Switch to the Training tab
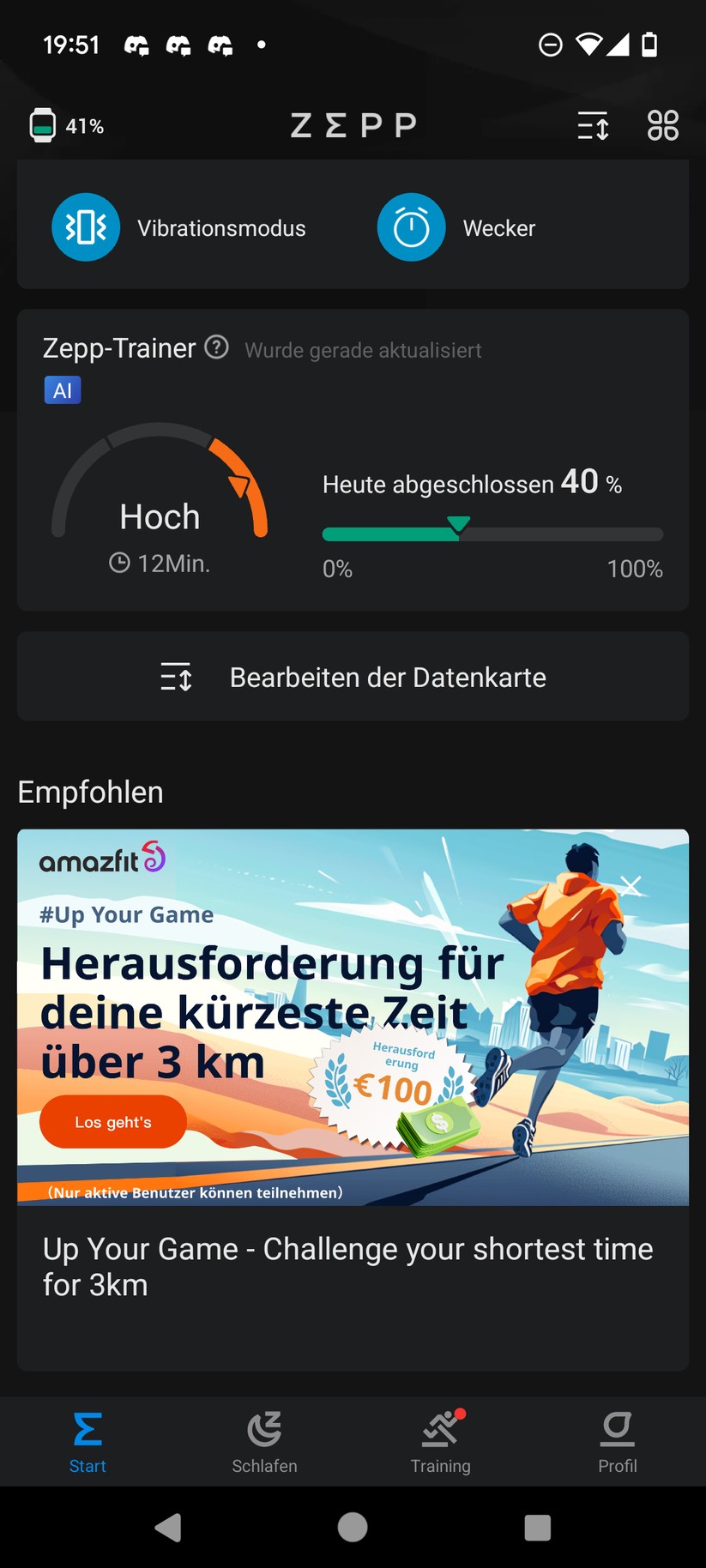 (441, 1443)
